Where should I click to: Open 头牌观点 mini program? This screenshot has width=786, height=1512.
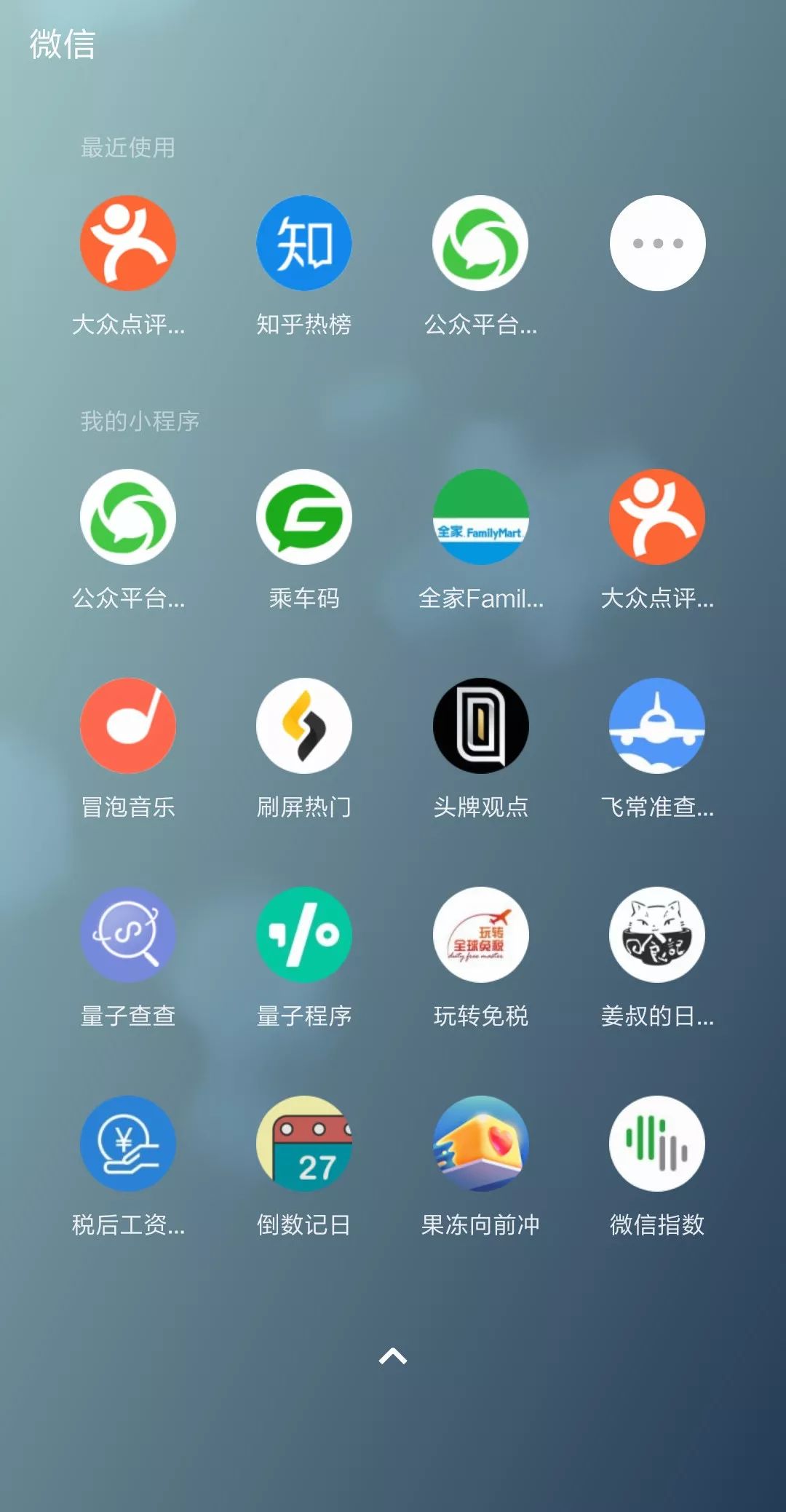pyautogui.click(x=480, y=726)
